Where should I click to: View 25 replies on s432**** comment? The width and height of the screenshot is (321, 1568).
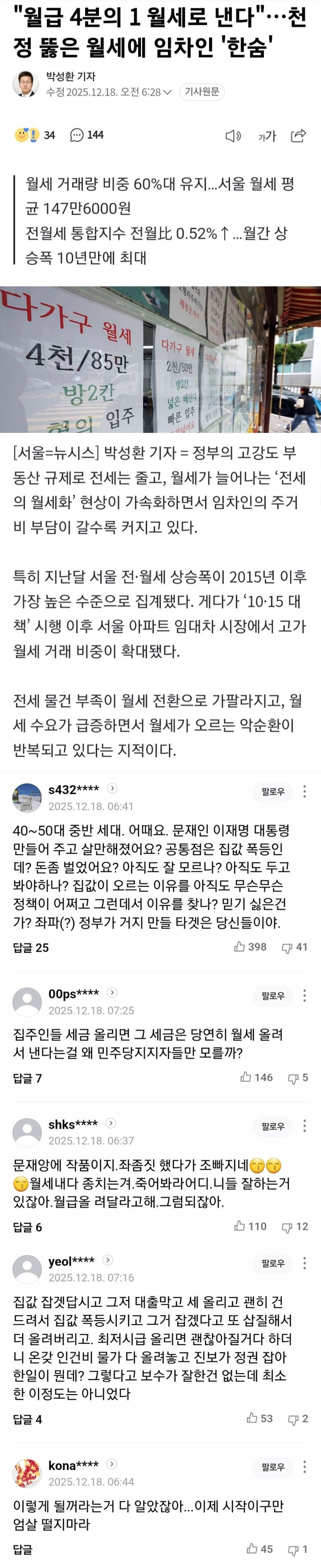pyautogui.click(x=31, y=947)
